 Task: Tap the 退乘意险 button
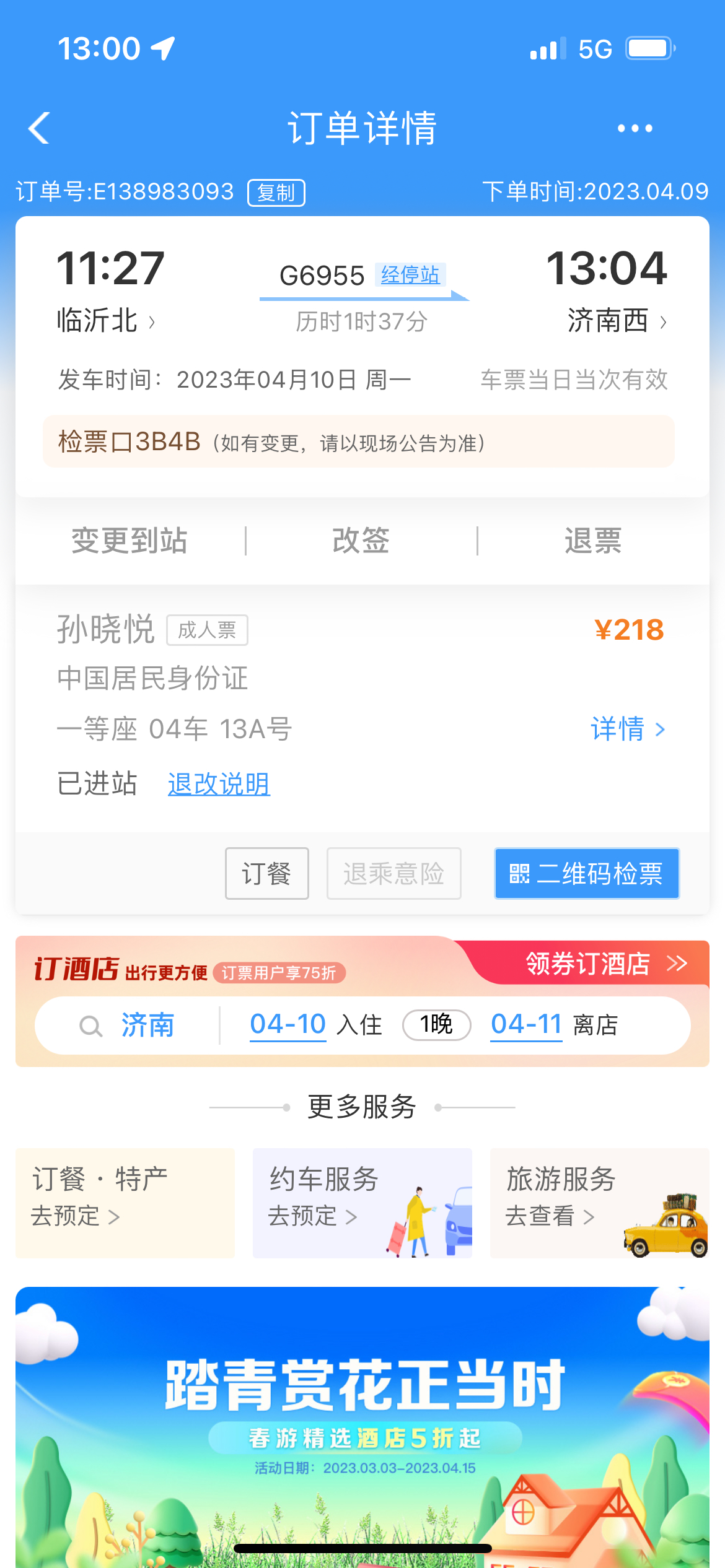coord(393,873)
